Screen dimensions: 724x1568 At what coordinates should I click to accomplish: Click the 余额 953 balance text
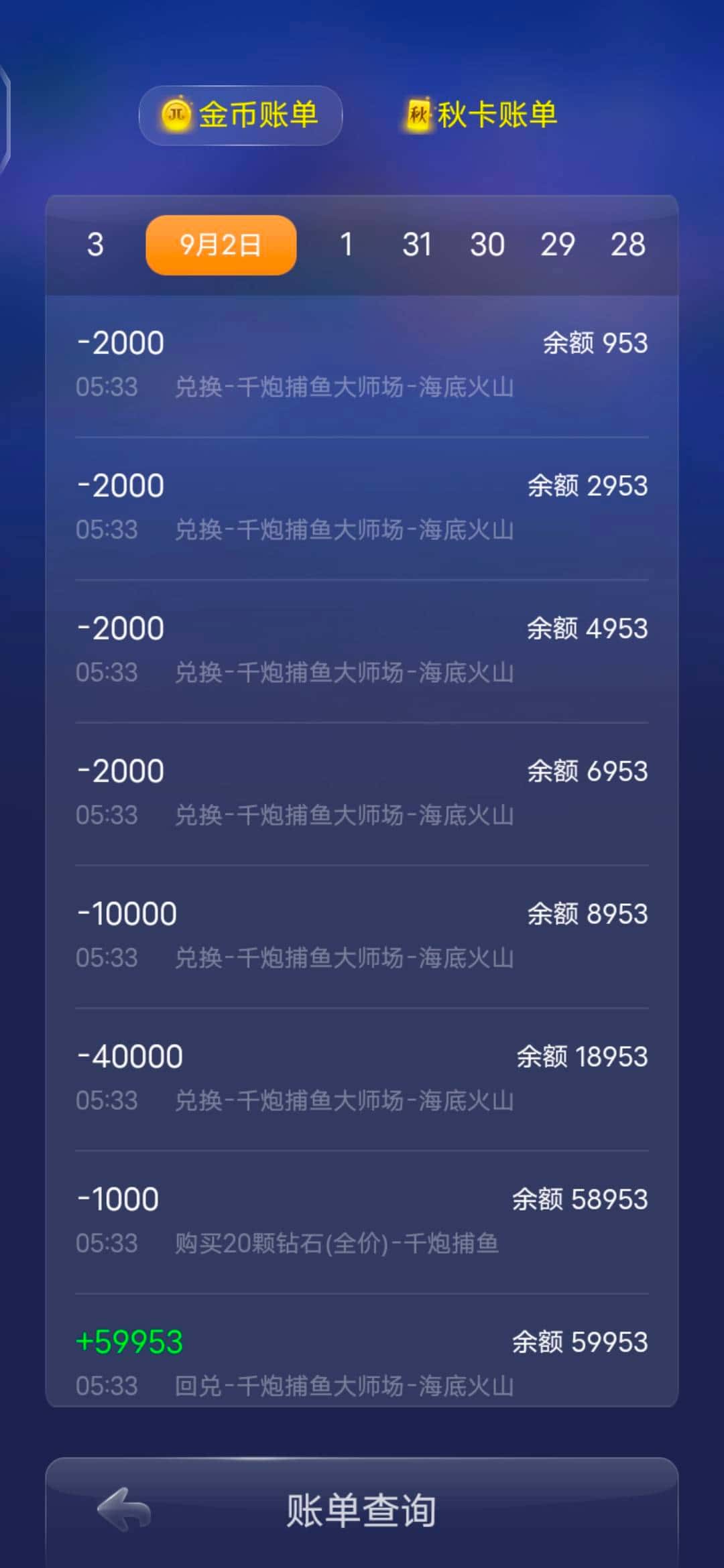(x=593, y=342)
